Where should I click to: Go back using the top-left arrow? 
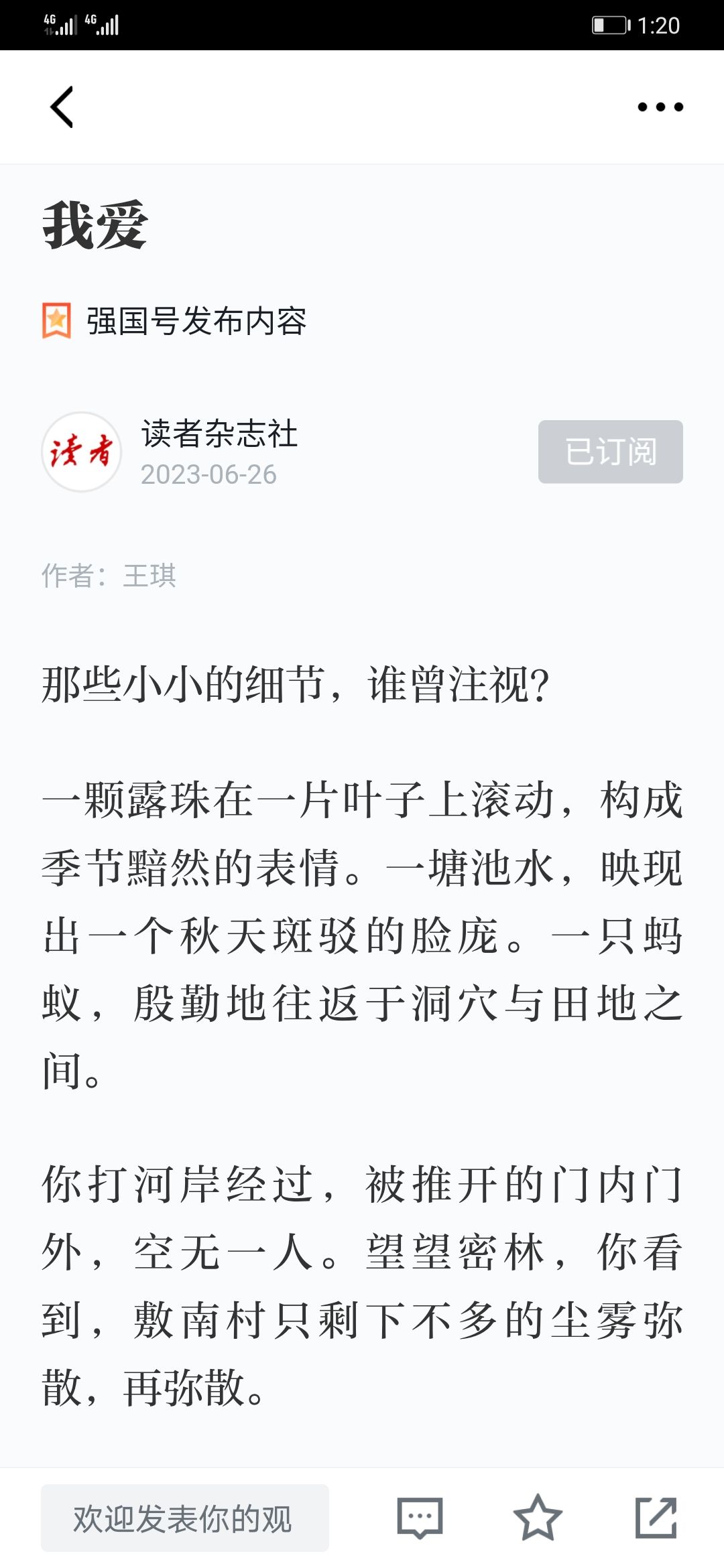62,107
